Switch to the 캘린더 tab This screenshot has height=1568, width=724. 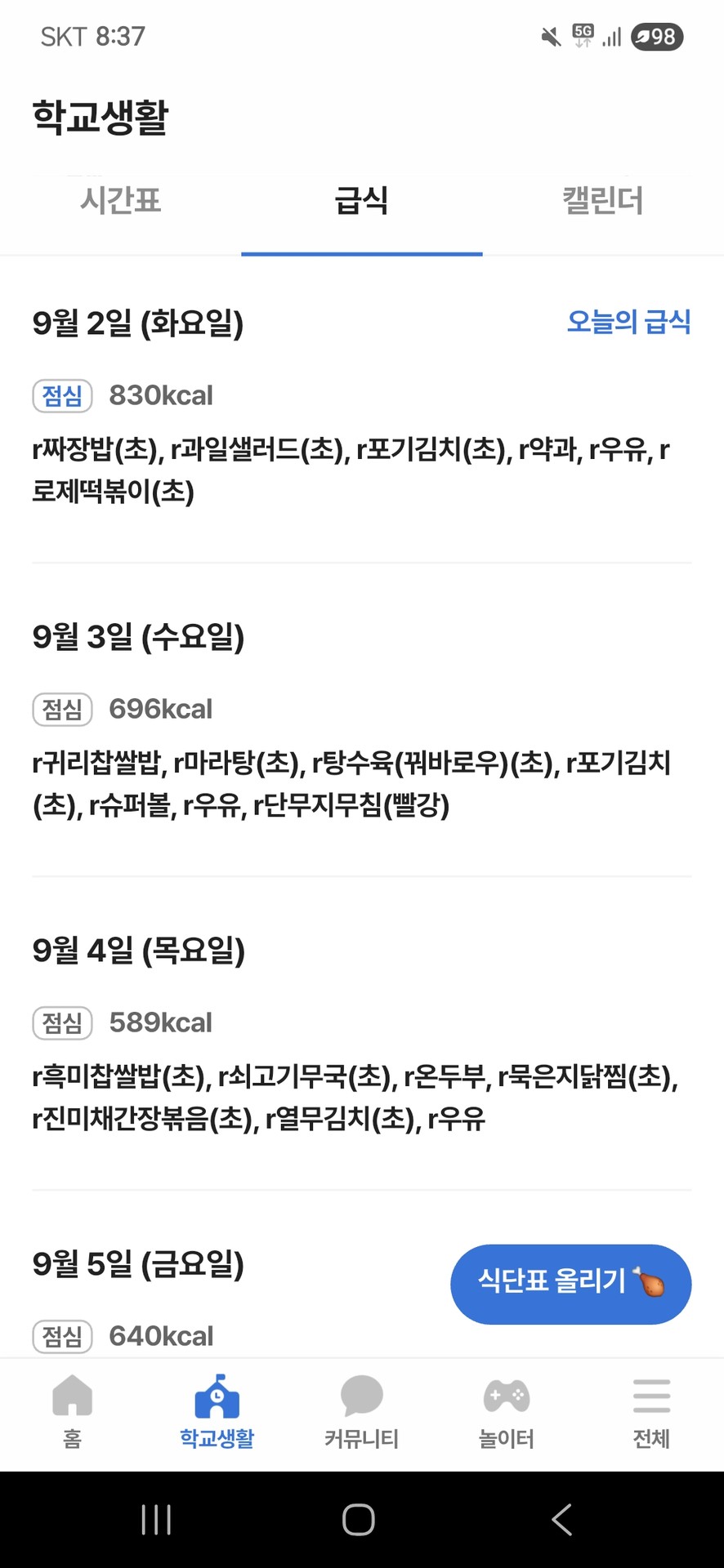[x=601, y=202]
